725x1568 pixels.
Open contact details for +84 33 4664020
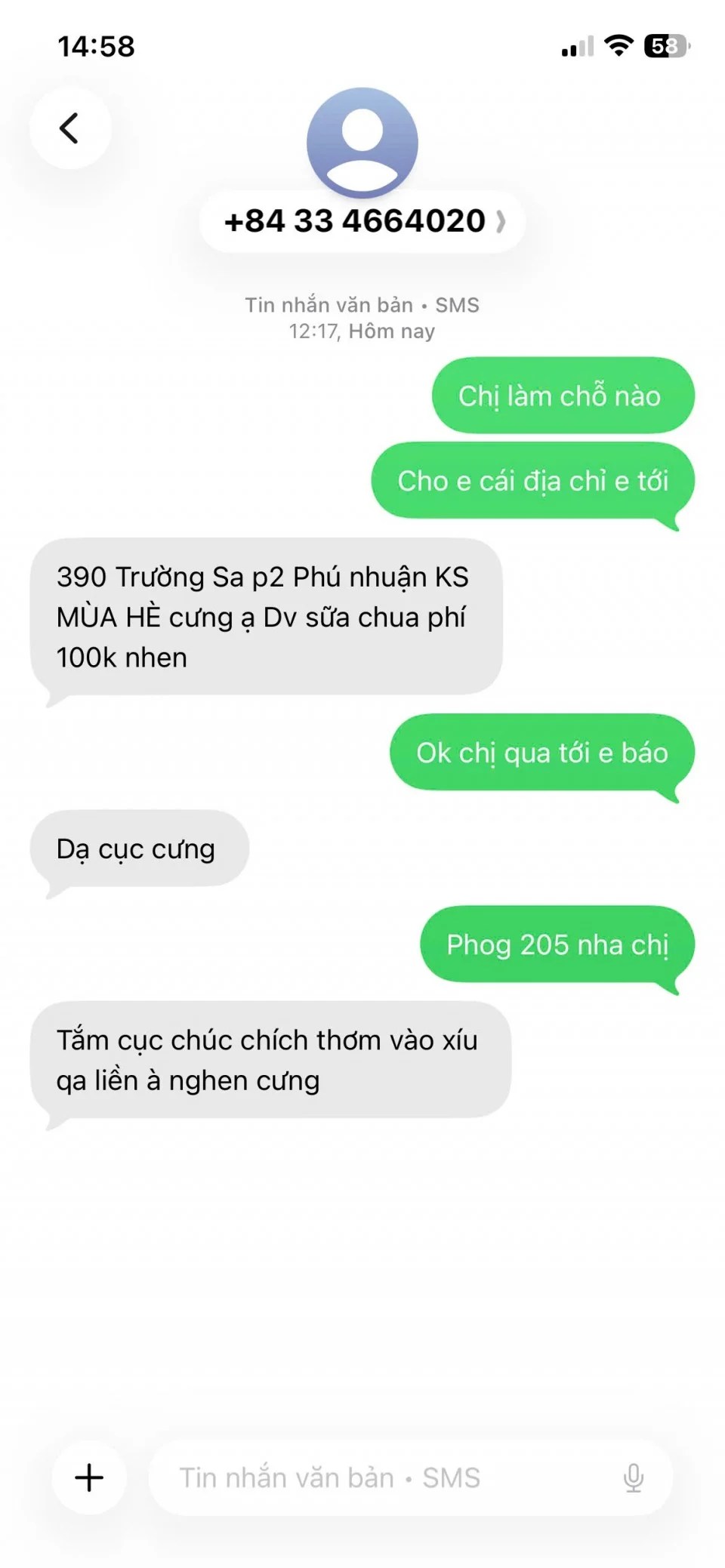pos(363,221)
